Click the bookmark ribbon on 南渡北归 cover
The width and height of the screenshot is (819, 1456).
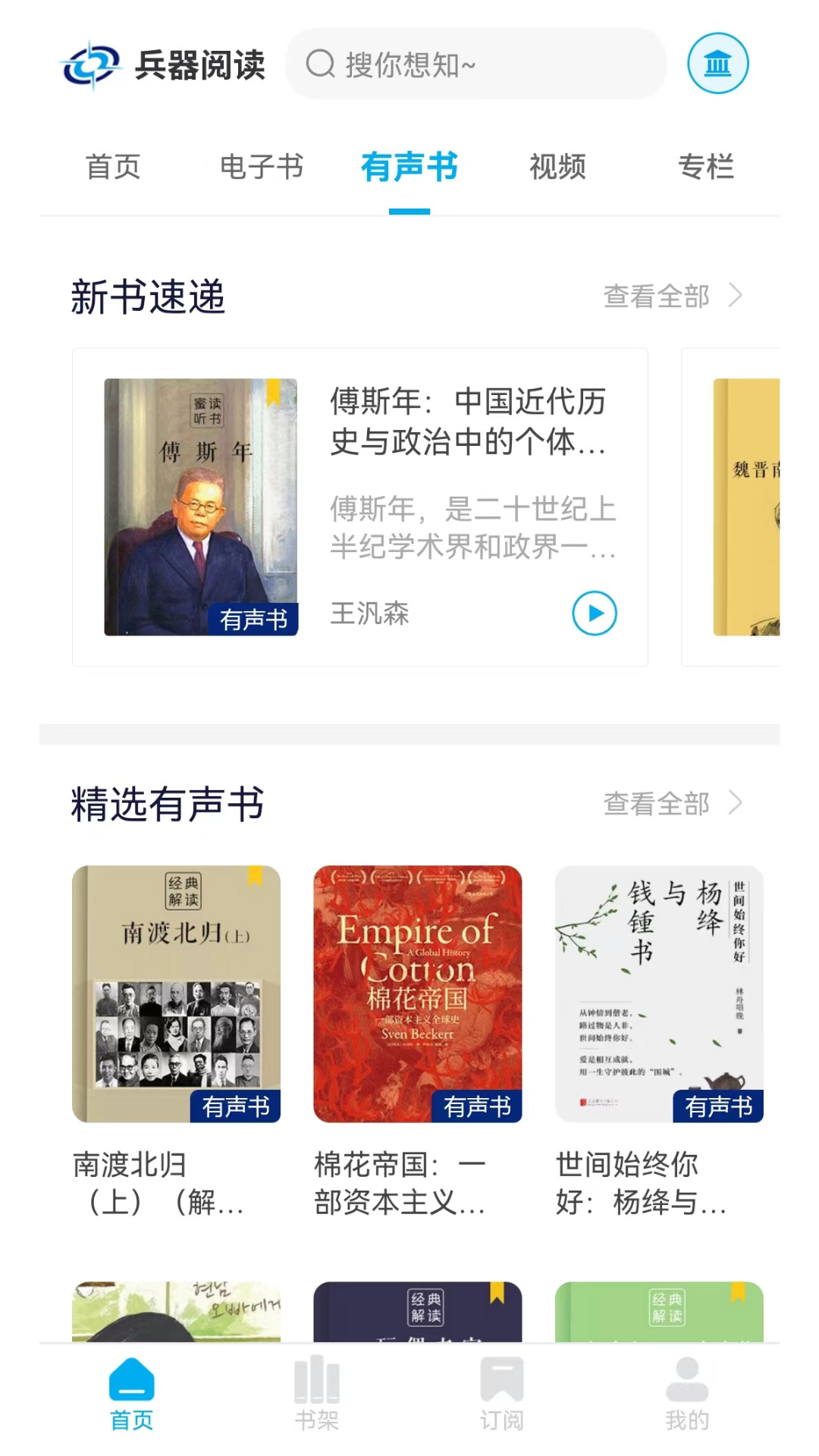point(256,880)
